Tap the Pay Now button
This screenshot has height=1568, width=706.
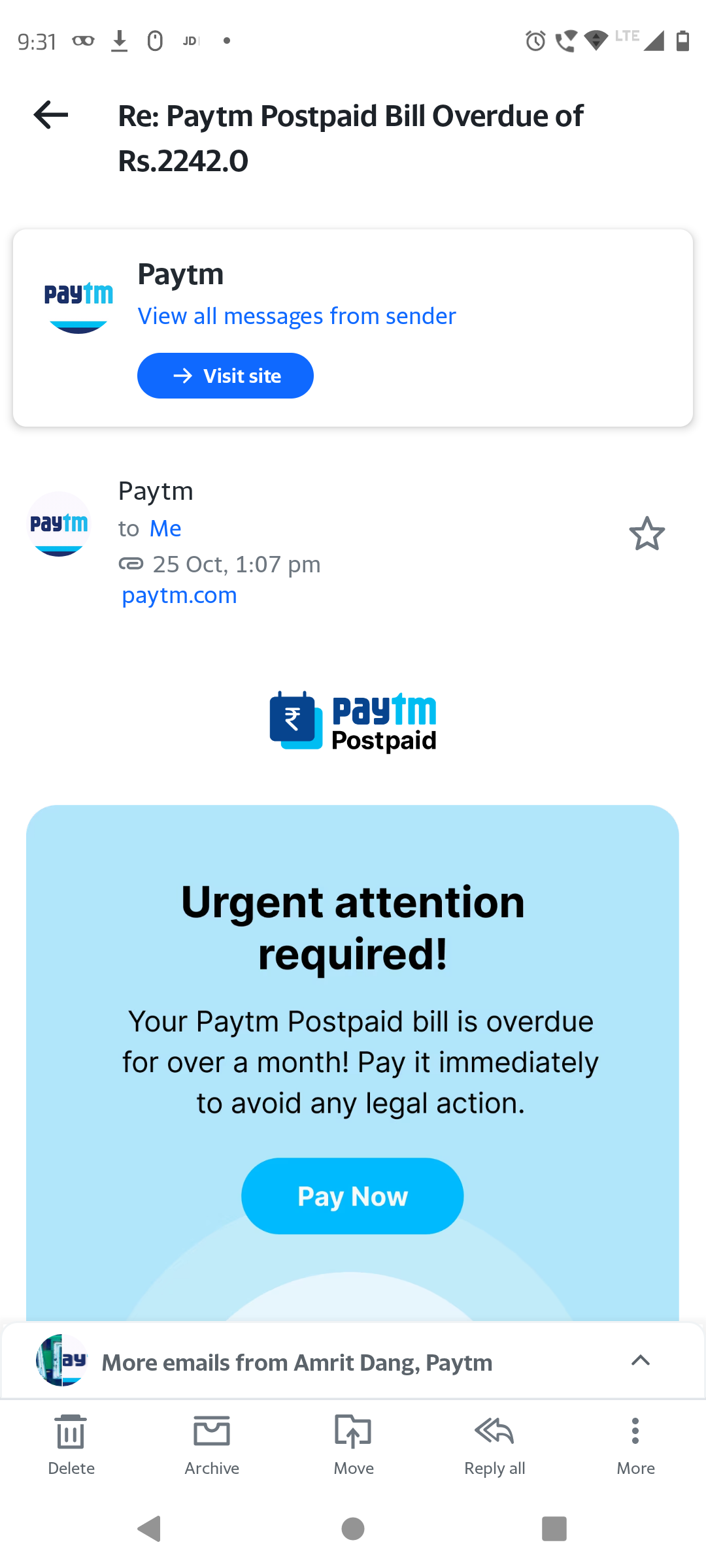click(x=352, y=1196)
